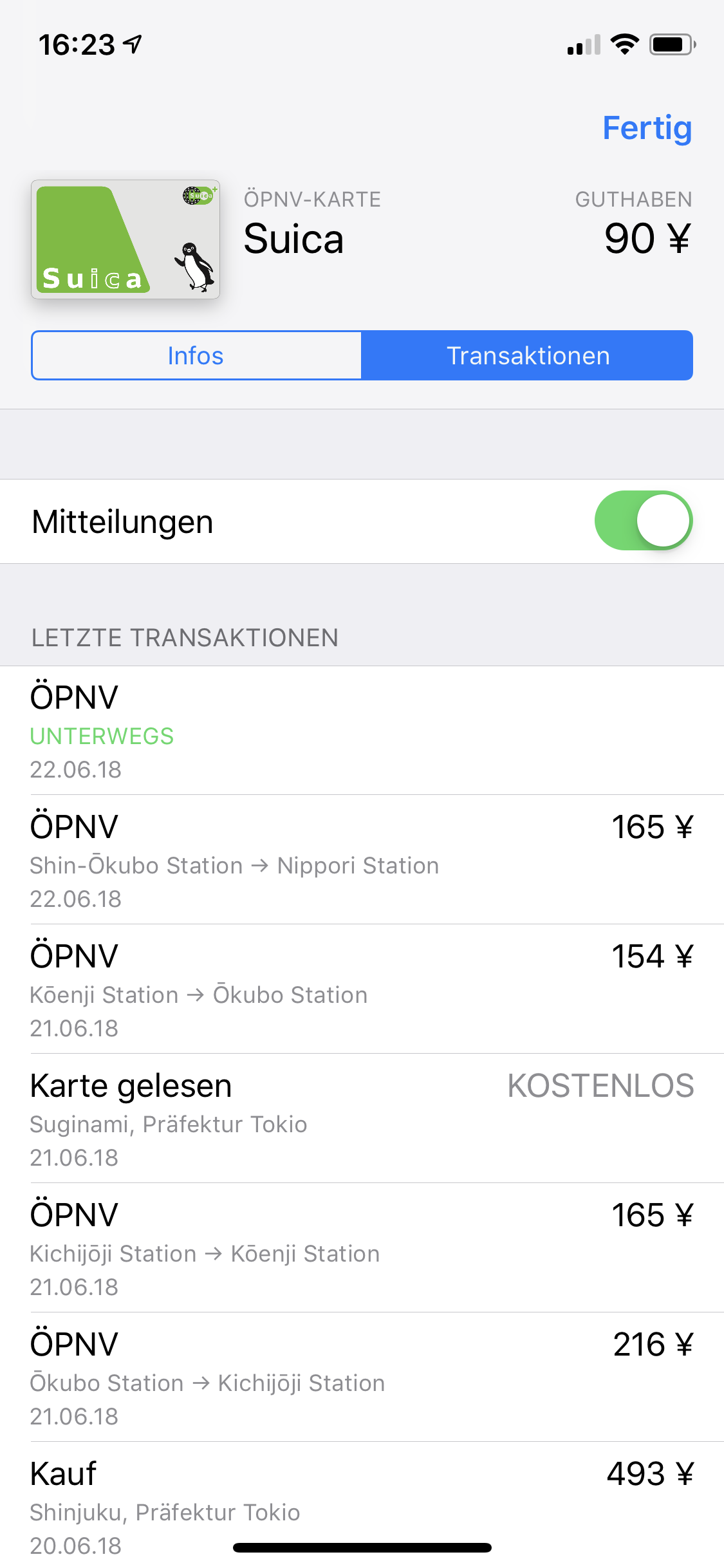
Task: Show the Kichijōji to Kōenji trip
Action: [x=362, y=1248]
